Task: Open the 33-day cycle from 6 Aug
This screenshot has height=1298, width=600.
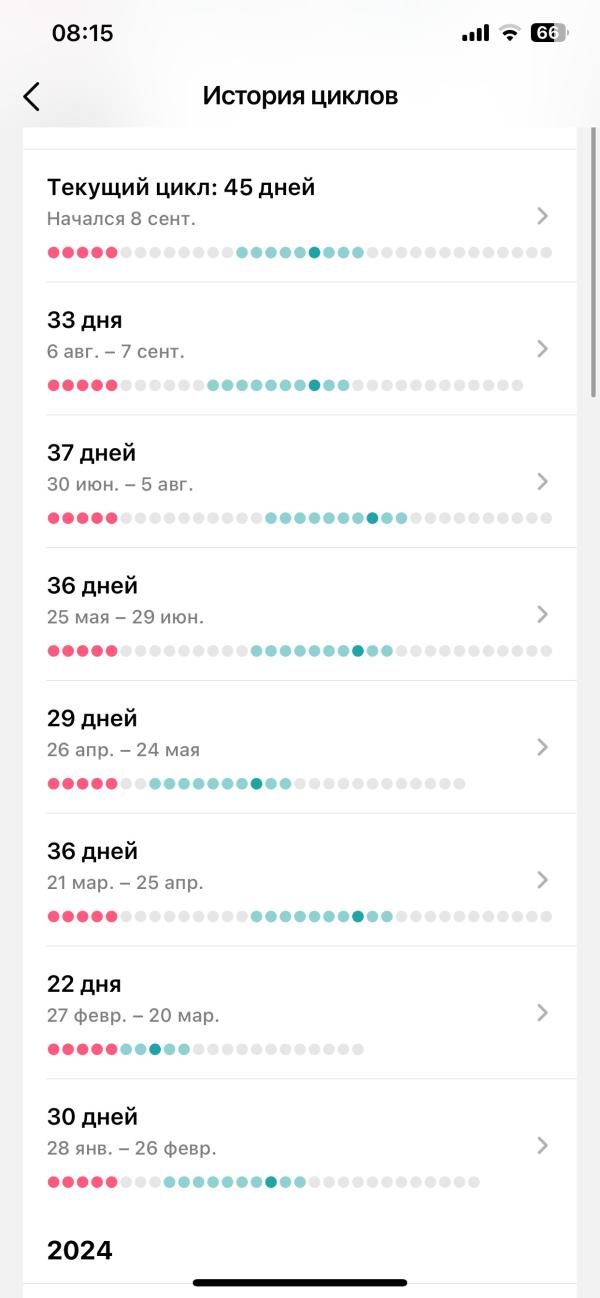Action: pyautogui.click(x=299, y=349)
